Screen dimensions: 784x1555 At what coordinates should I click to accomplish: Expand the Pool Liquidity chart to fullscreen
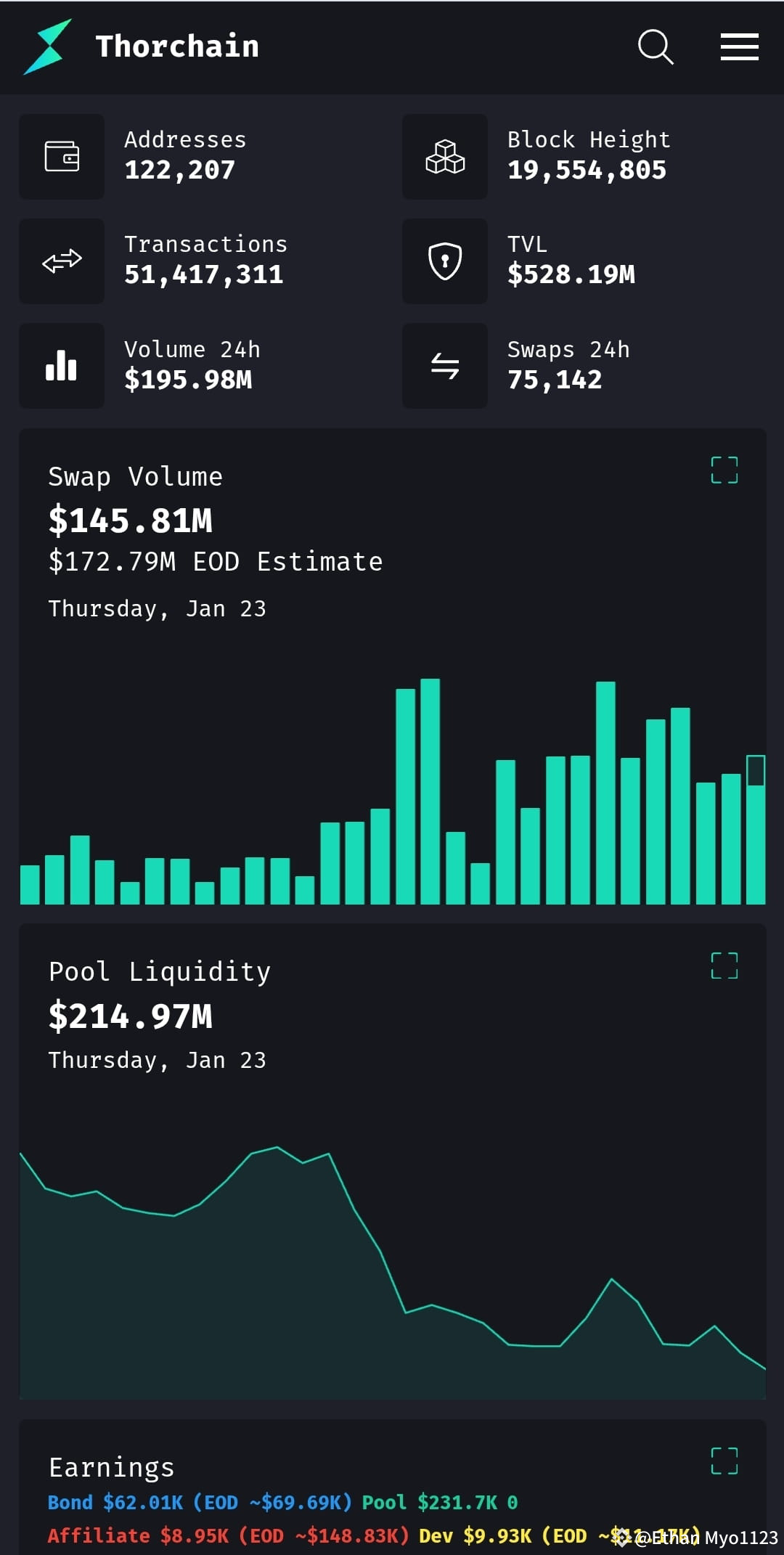click(725, 966)
